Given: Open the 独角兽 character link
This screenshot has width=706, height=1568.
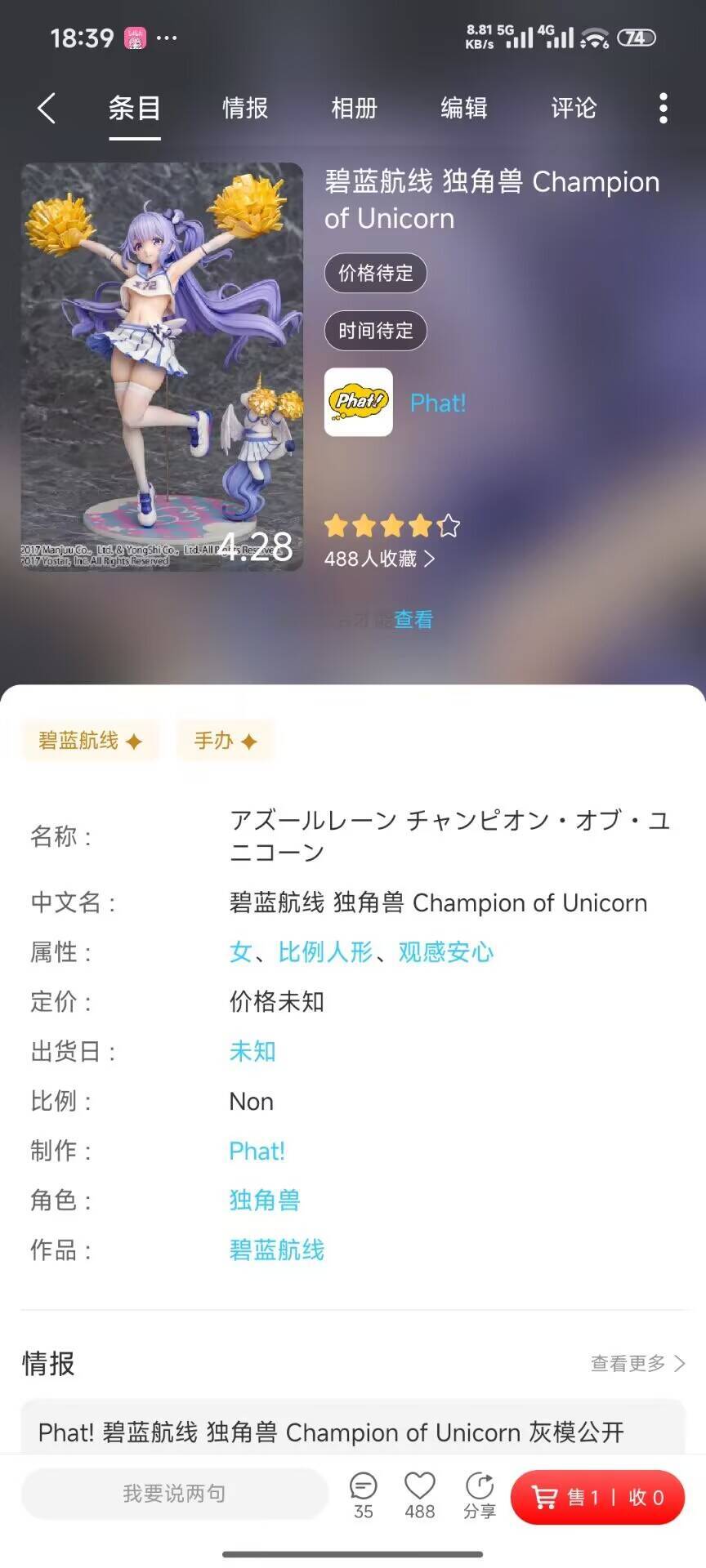Looking at the screenshot, I should pyautogui.click(x=265, y=1200).
